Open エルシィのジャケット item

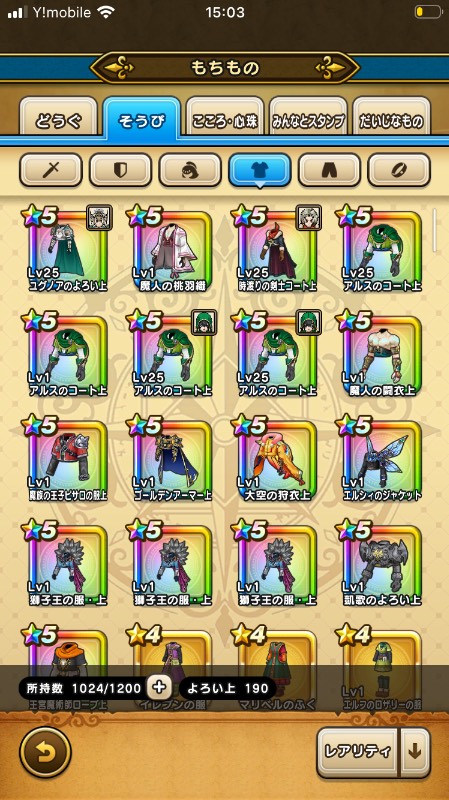click(x=382, y=460)
